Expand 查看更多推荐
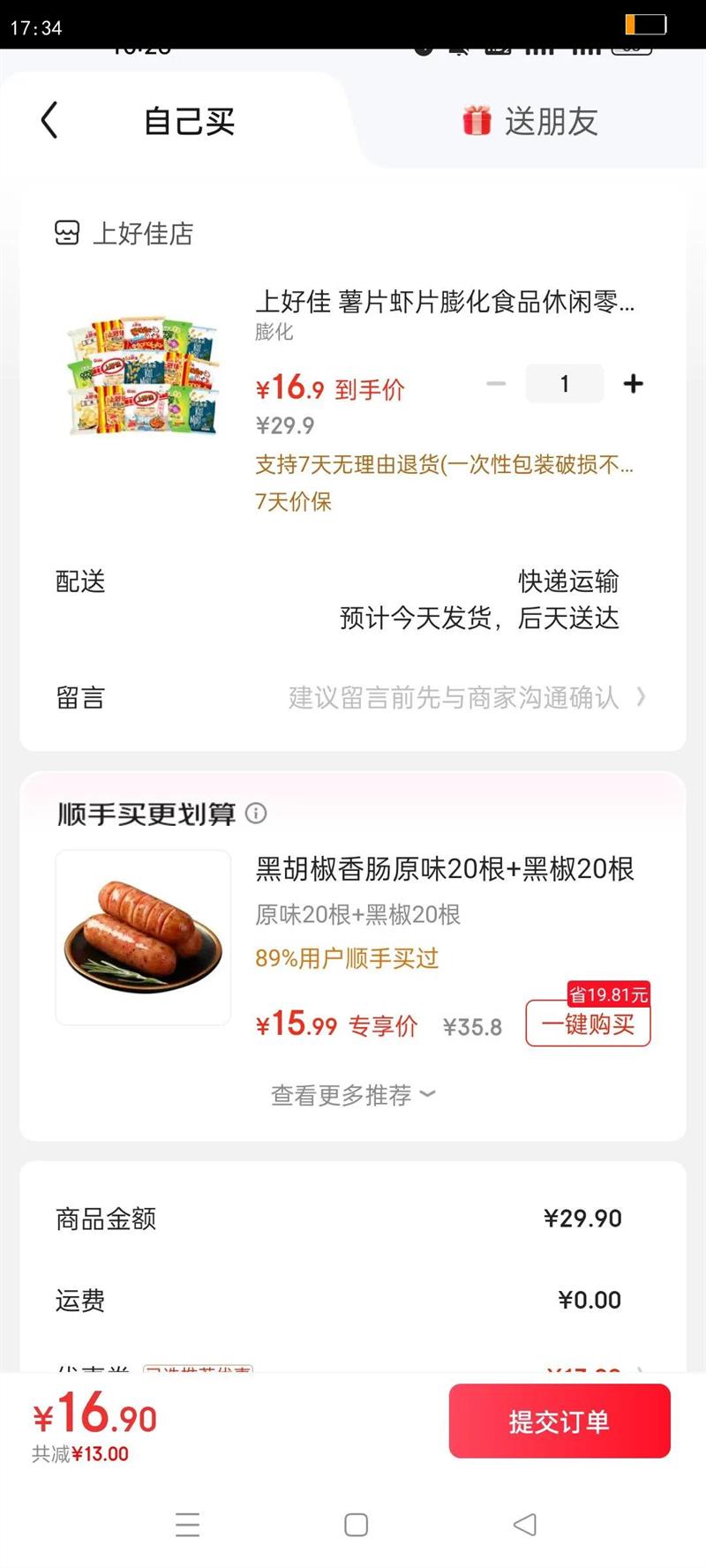 [x=353, y=1095]
